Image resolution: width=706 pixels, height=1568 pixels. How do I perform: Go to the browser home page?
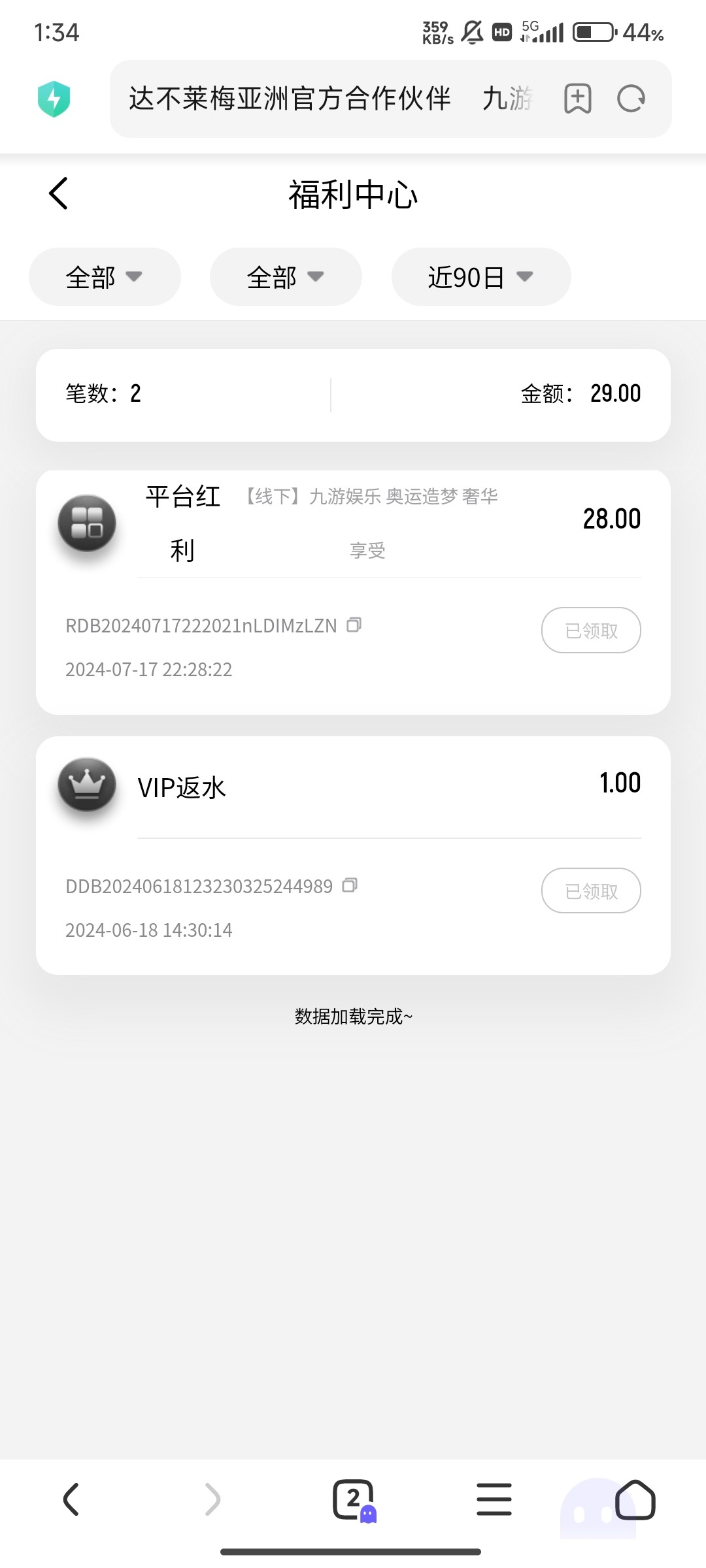pos(635,1499)
